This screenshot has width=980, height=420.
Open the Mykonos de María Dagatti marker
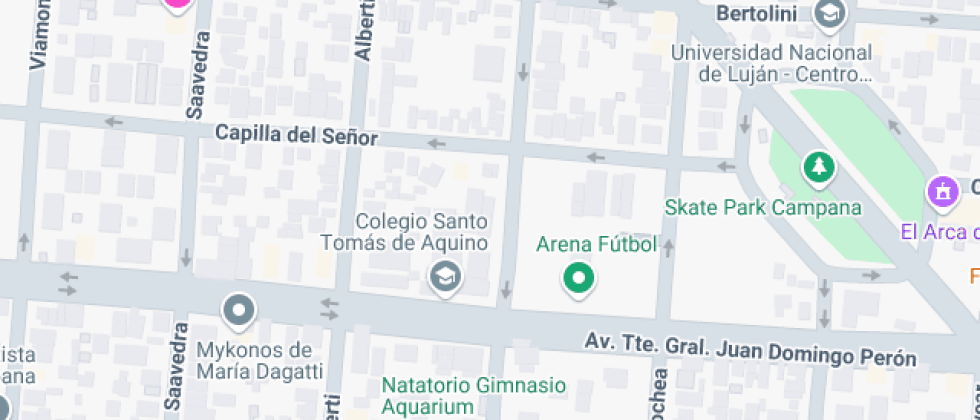click(x=238, y=312)
